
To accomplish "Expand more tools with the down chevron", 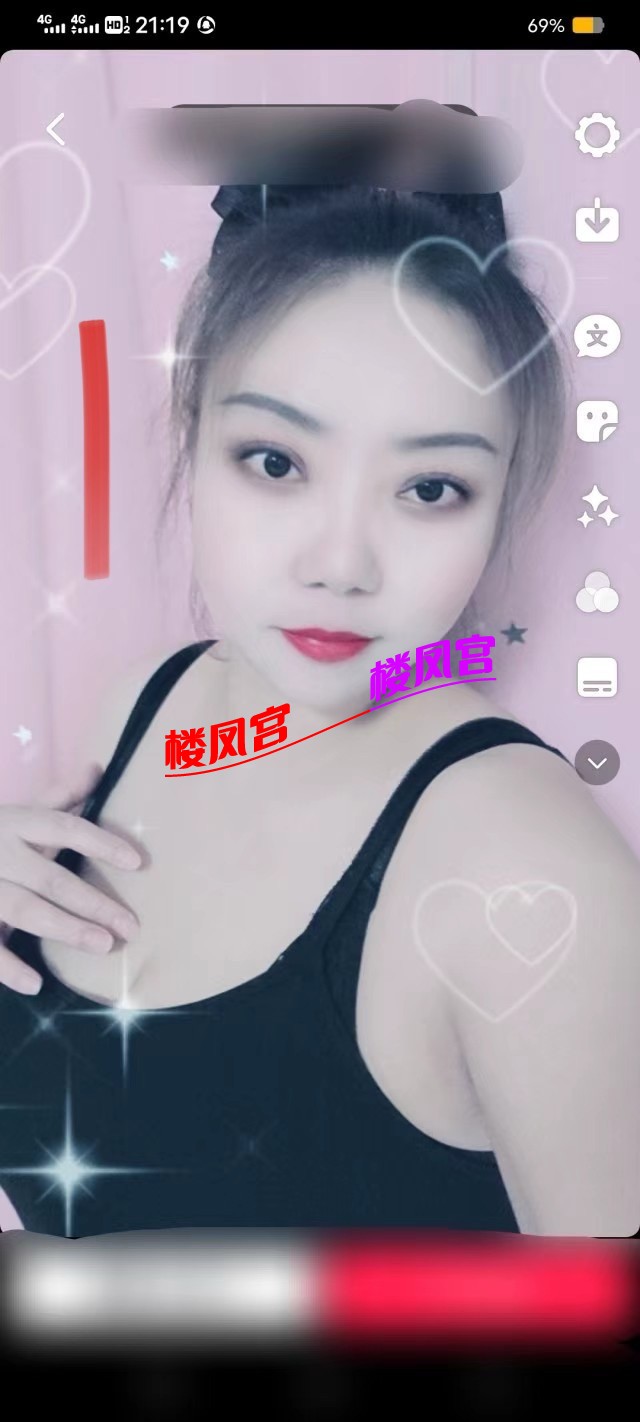I will tap(597, 763).
